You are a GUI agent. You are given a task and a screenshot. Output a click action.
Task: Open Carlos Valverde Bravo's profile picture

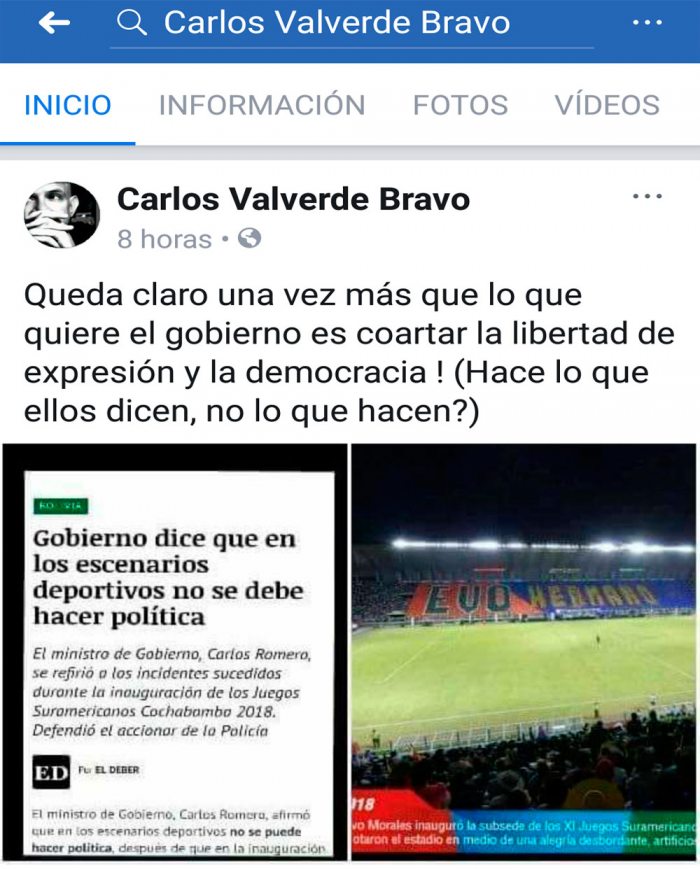point(62,214)
